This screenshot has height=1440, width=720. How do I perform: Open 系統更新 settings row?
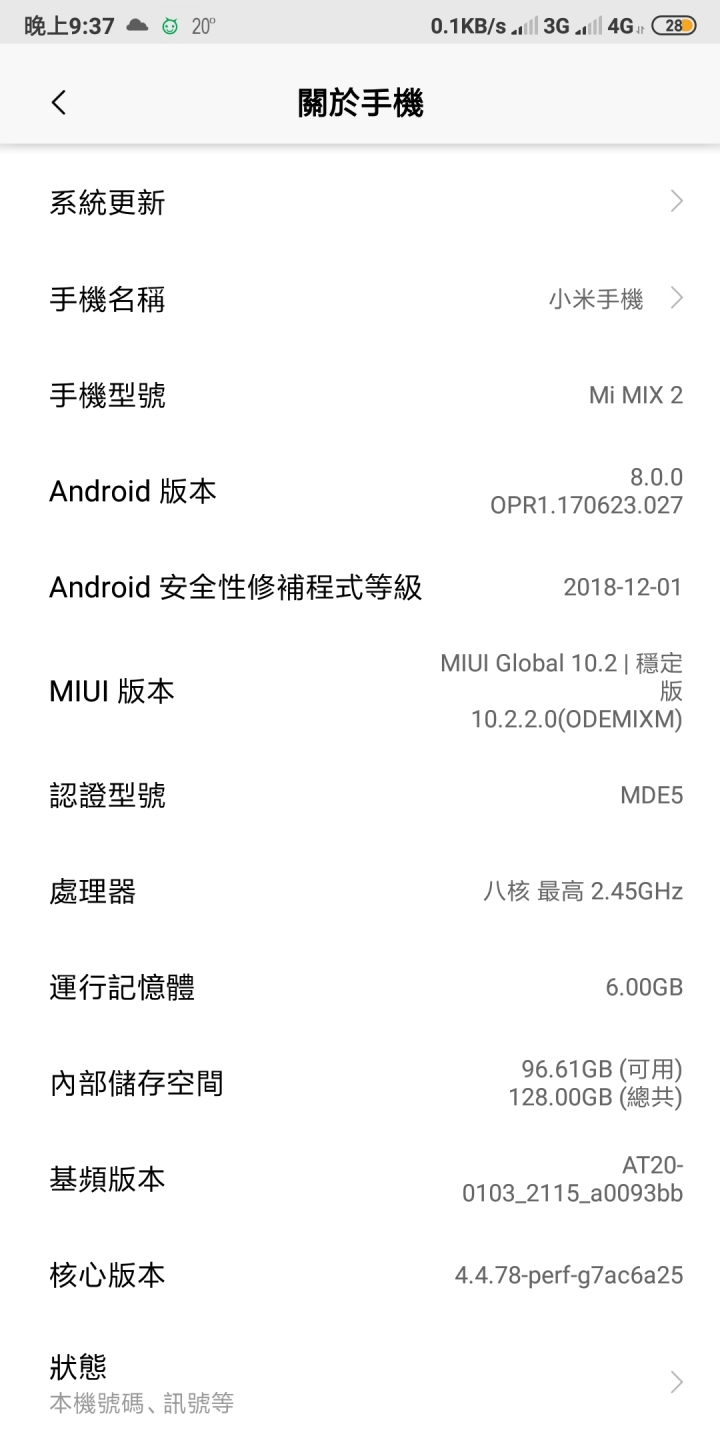[x=360, y=203]
